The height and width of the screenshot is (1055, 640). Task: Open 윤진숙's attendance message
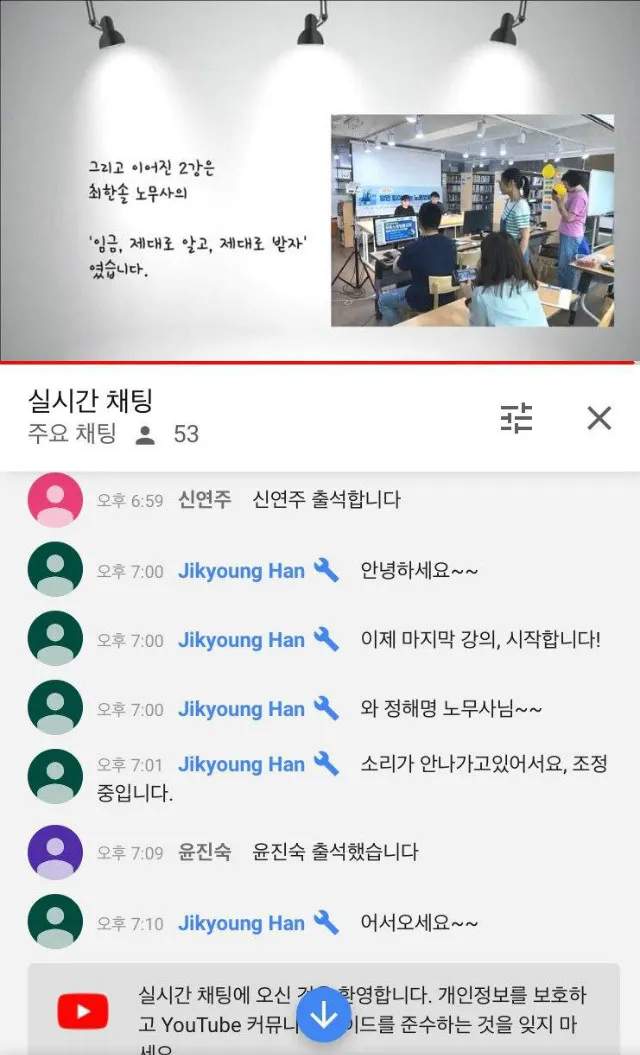click(335, 853)
